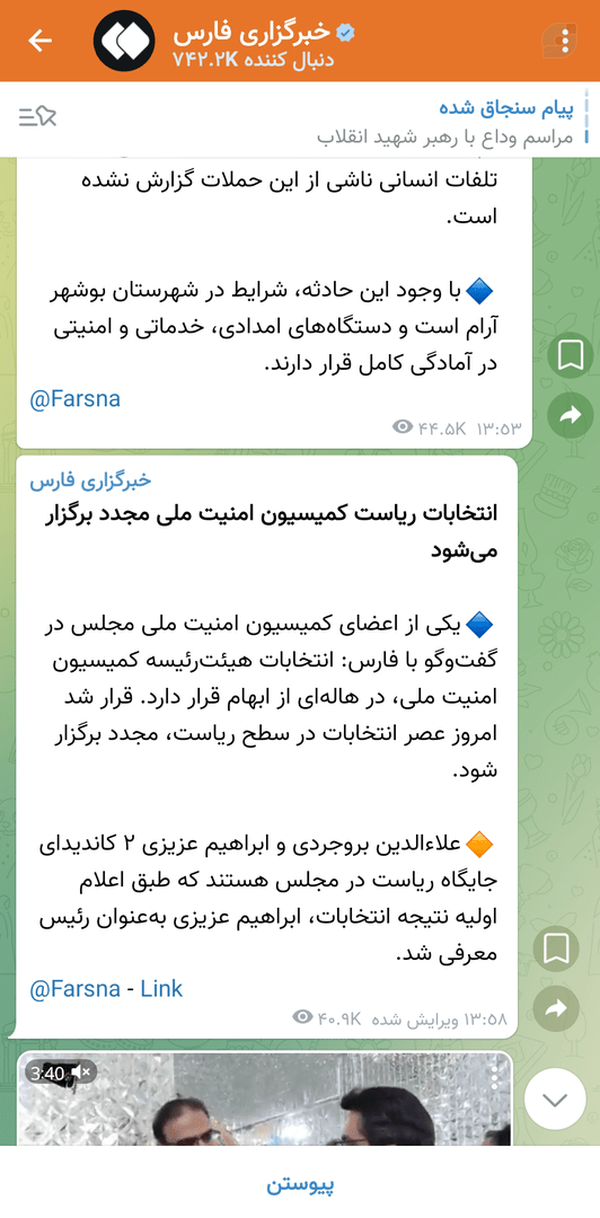Join the channel via پیوستن
Viewport: 600px width, 1218px height.
[300, 1186]
